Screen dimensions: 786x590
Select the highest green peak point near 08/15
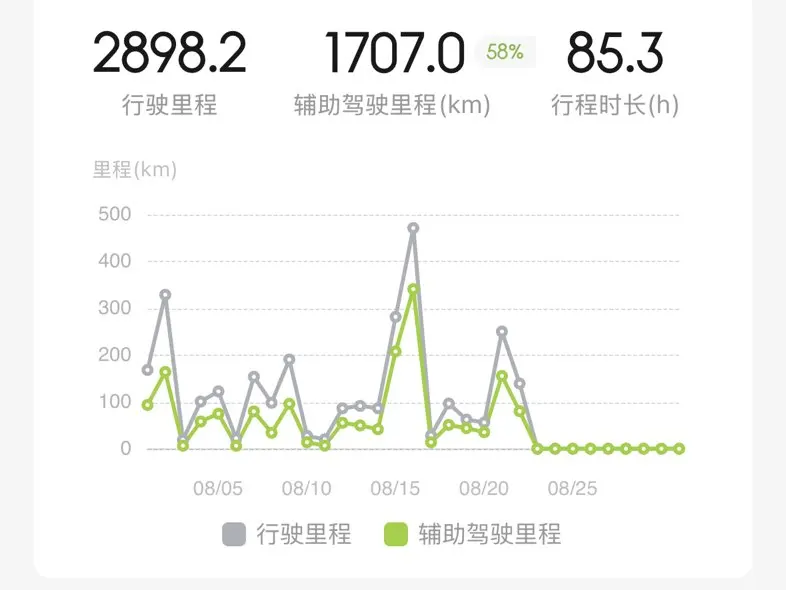click(413, 289)
